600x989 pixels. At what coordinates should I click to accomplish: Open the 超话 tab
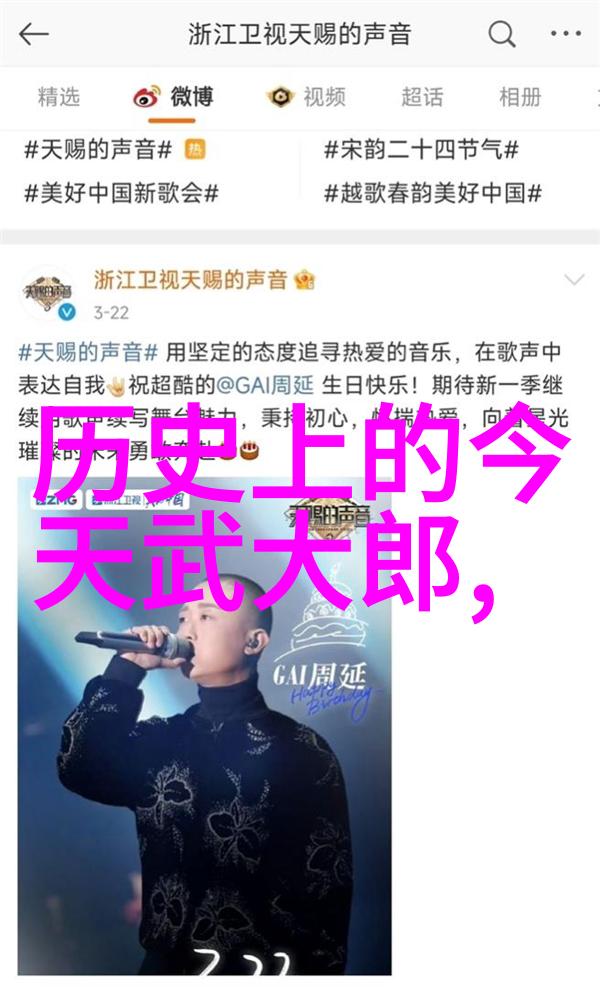pyautogui.click(x=422, y=97)
